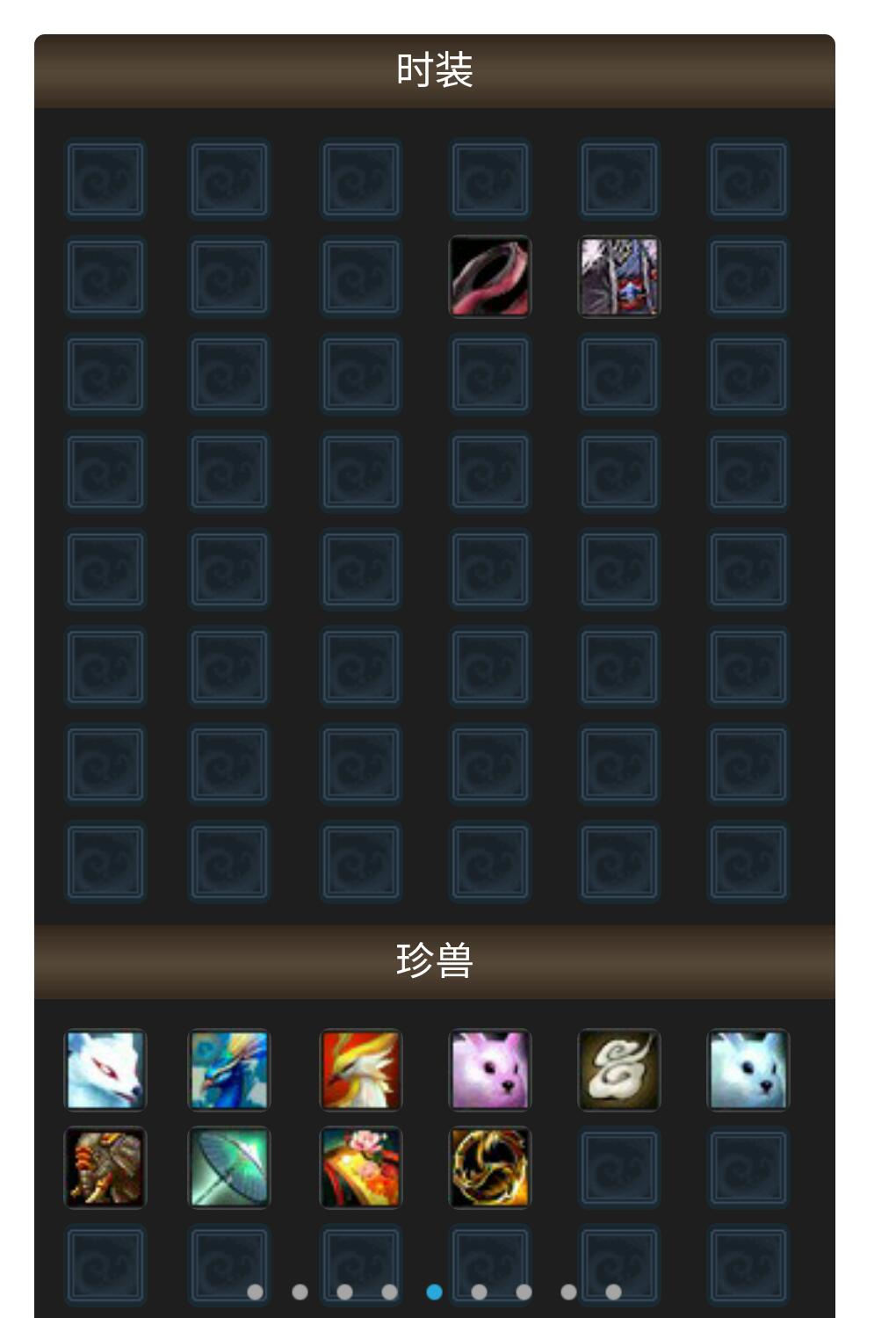896x1318 pixels.
Task: Select the golden ring pet item
Action: tap(490, 1167)
